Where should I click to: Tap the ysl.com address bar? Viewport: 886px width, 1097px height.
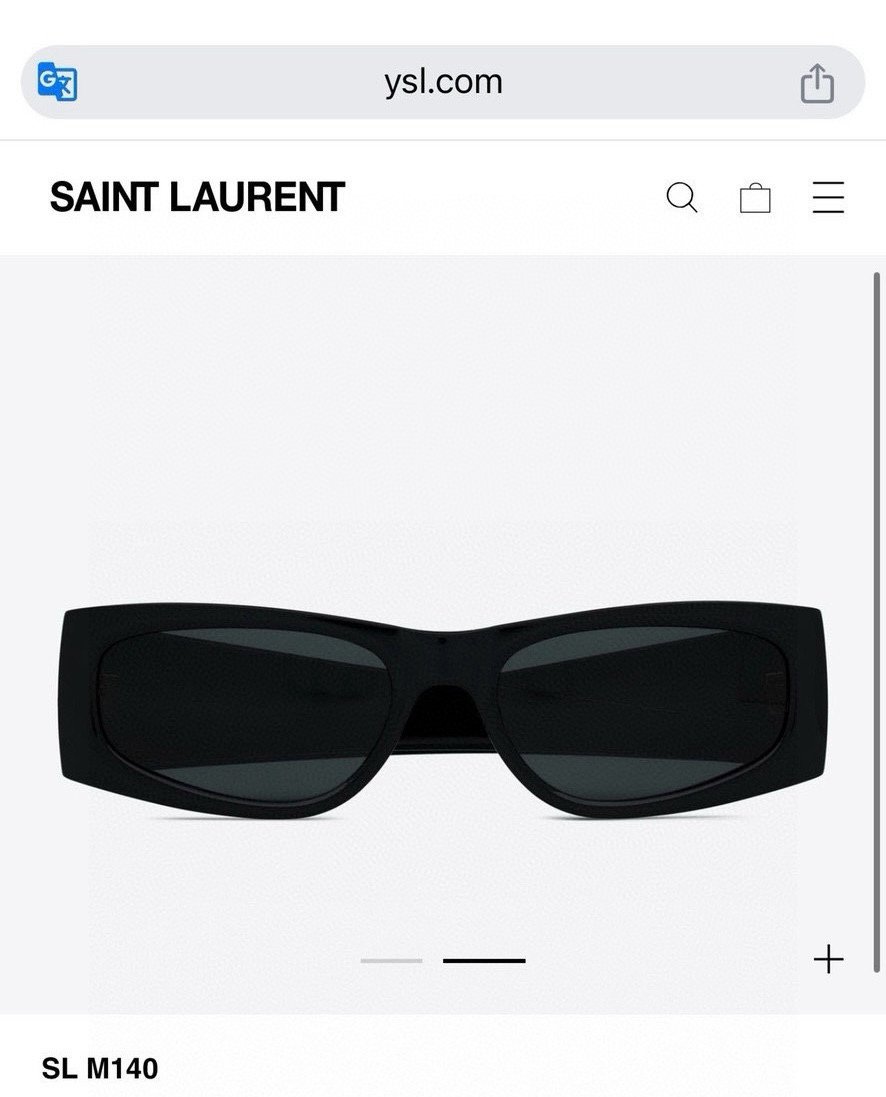[x=443, y=82]
